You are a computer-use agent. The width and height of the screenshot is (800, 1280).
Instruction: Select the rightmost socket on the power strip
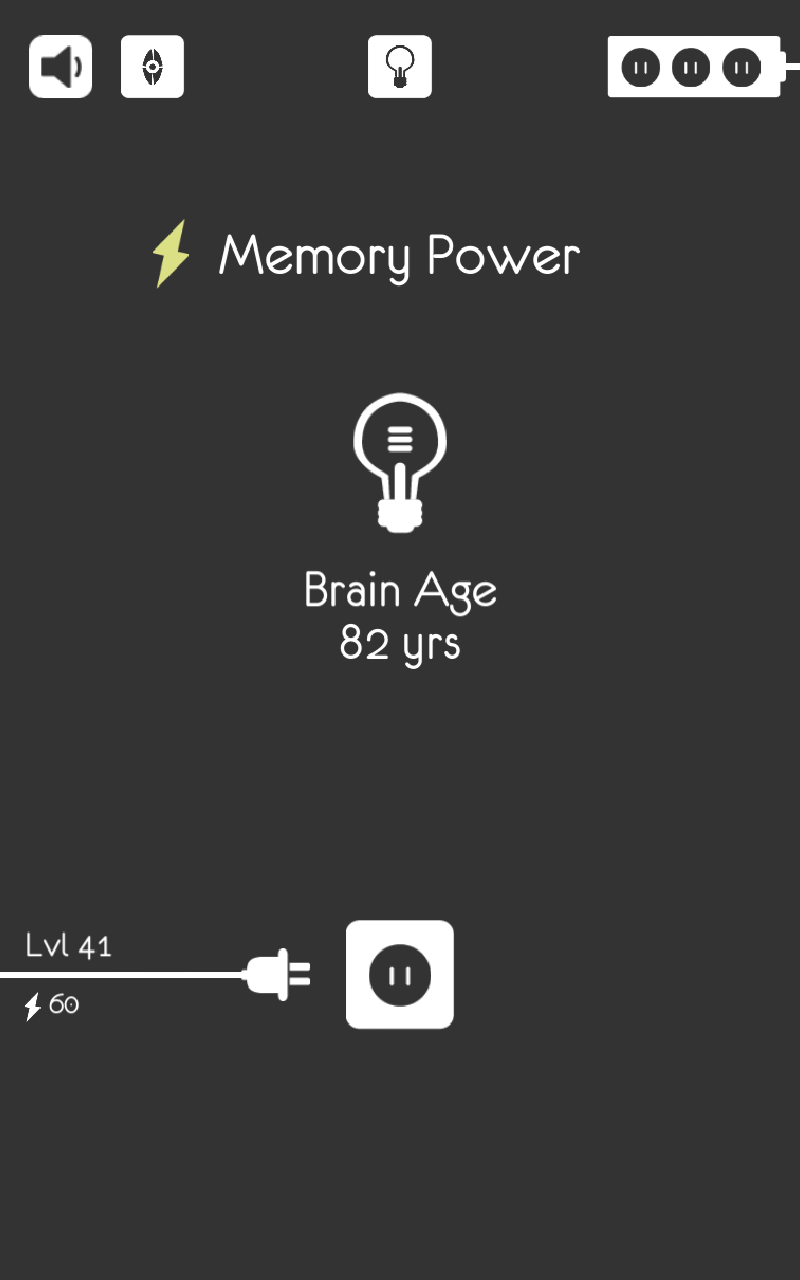tap(739, 68)
